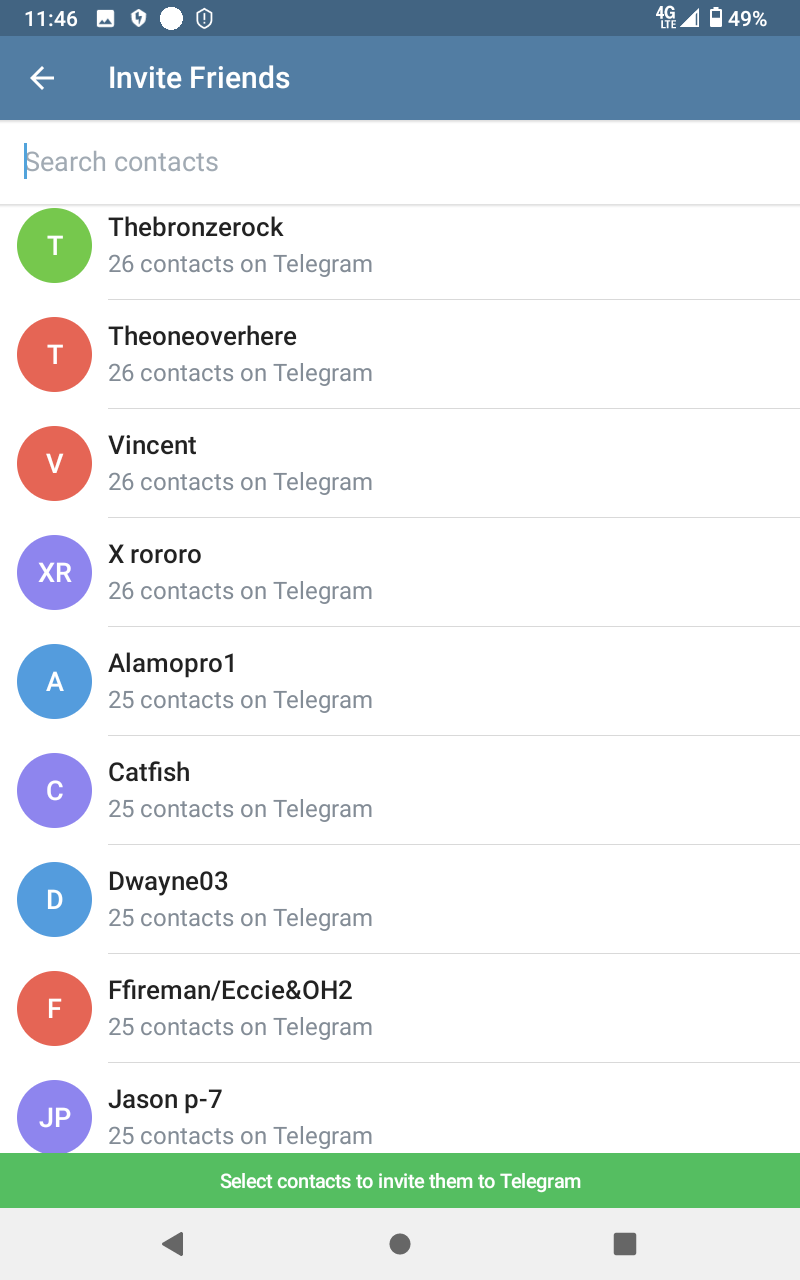Choose Vincent from the contact list
This screenshot has width=800, height=1280.
pyautogui.click(x=400, y=463)
